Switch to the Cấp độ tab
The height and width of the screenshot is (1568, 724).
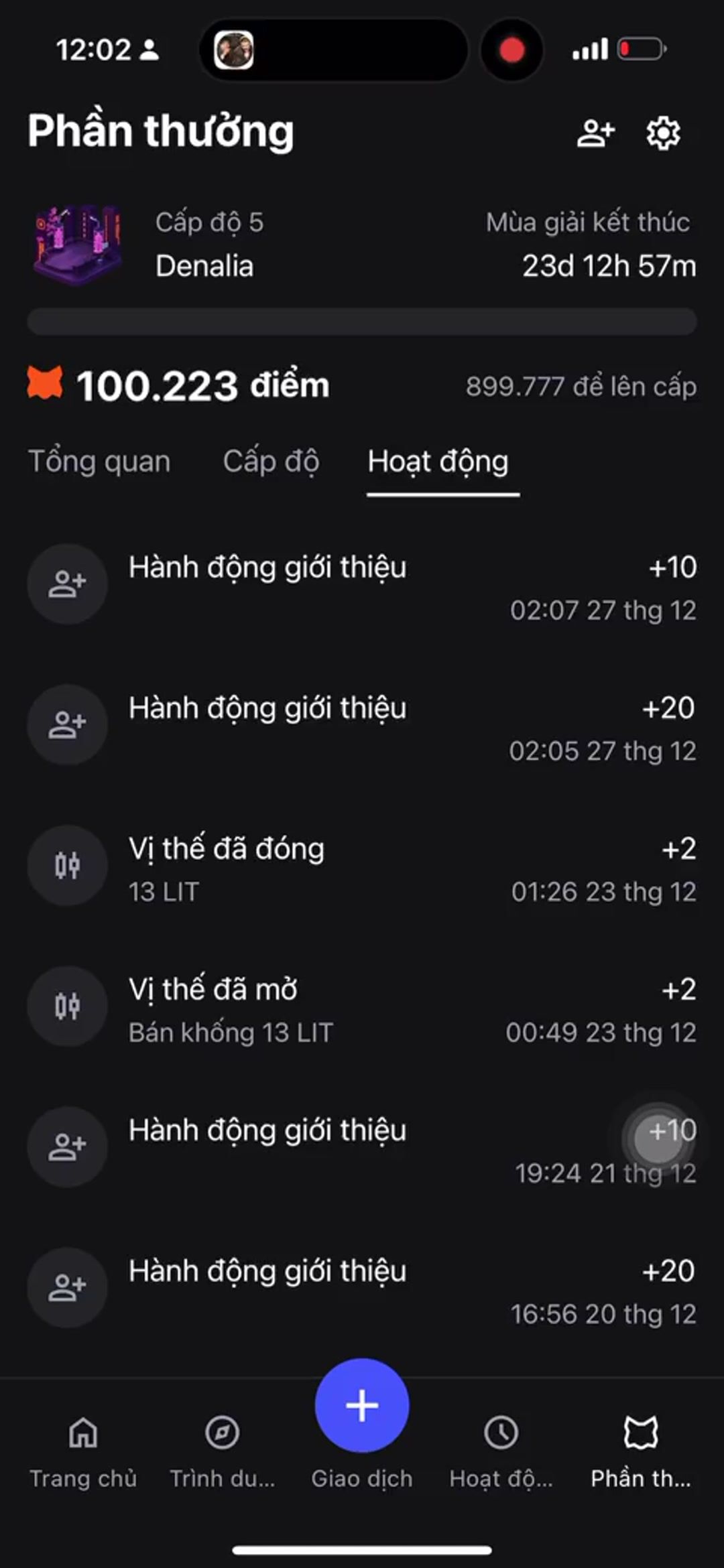tap(271, 462)
